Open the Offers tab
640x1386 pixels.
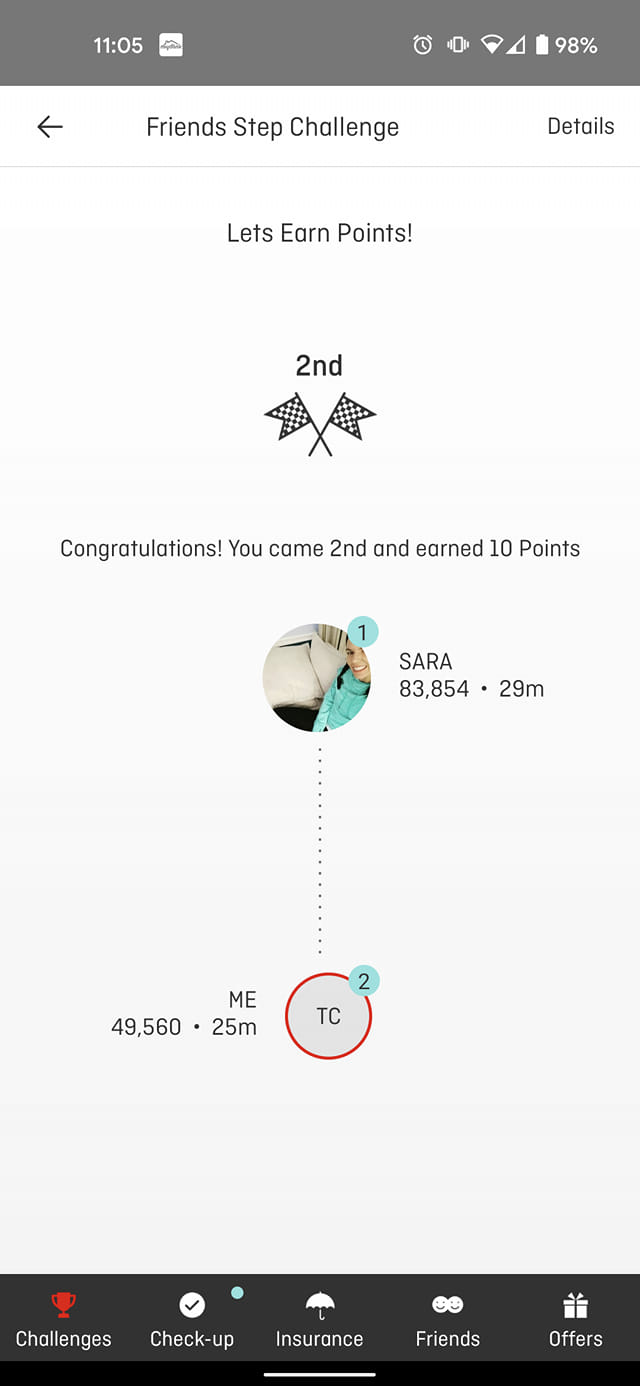coord(576,1319)
